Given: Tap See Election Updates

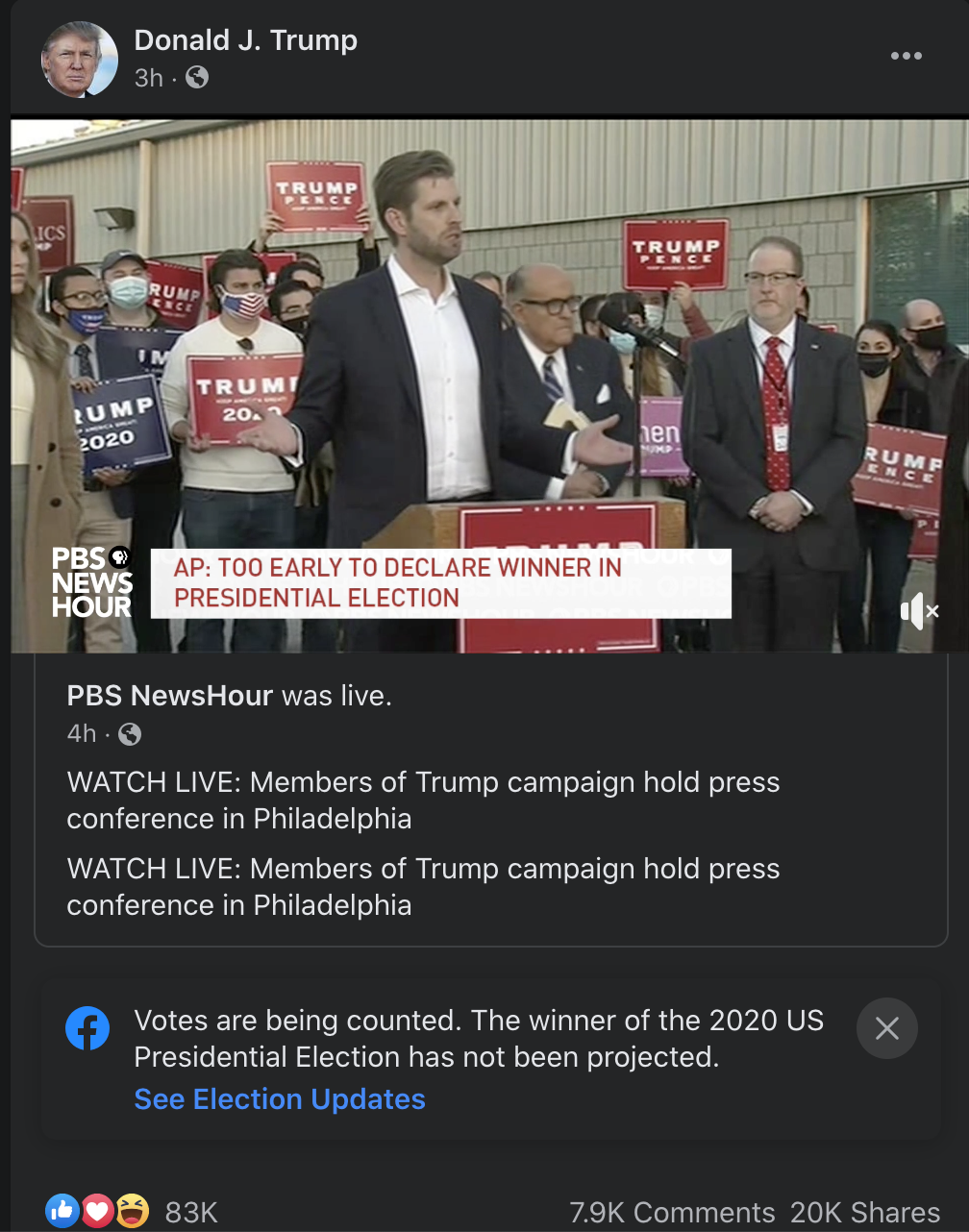Looking at the screenshot, I should [x=279, y=1098].
